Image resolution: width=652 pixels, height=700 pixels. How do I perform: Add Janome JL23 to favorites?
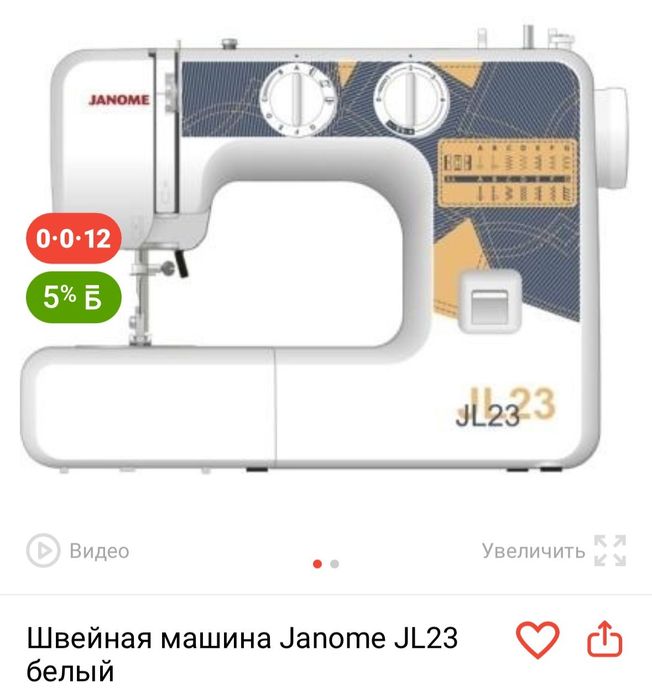click(537, 640)
